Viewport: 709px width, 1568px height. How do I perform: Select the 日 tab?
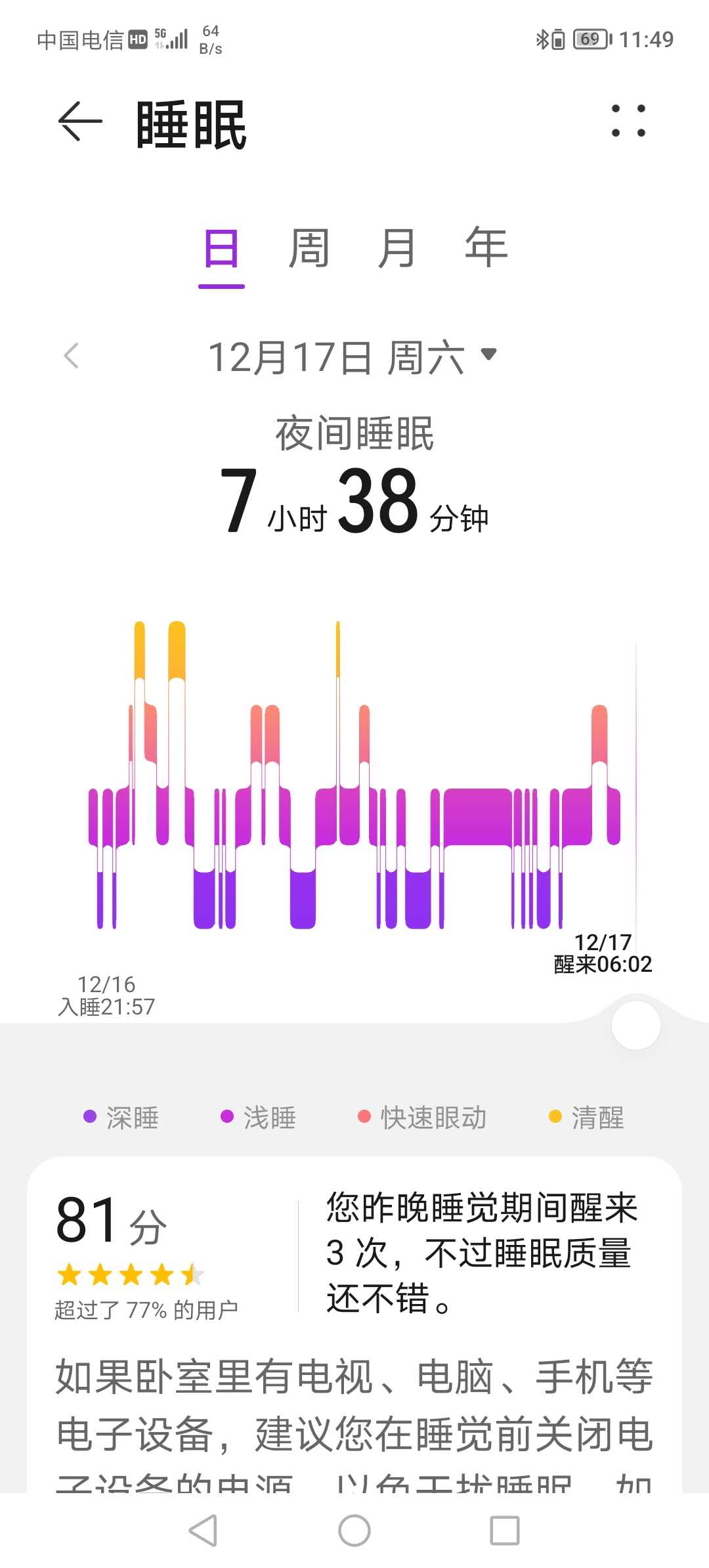(222, 250)
